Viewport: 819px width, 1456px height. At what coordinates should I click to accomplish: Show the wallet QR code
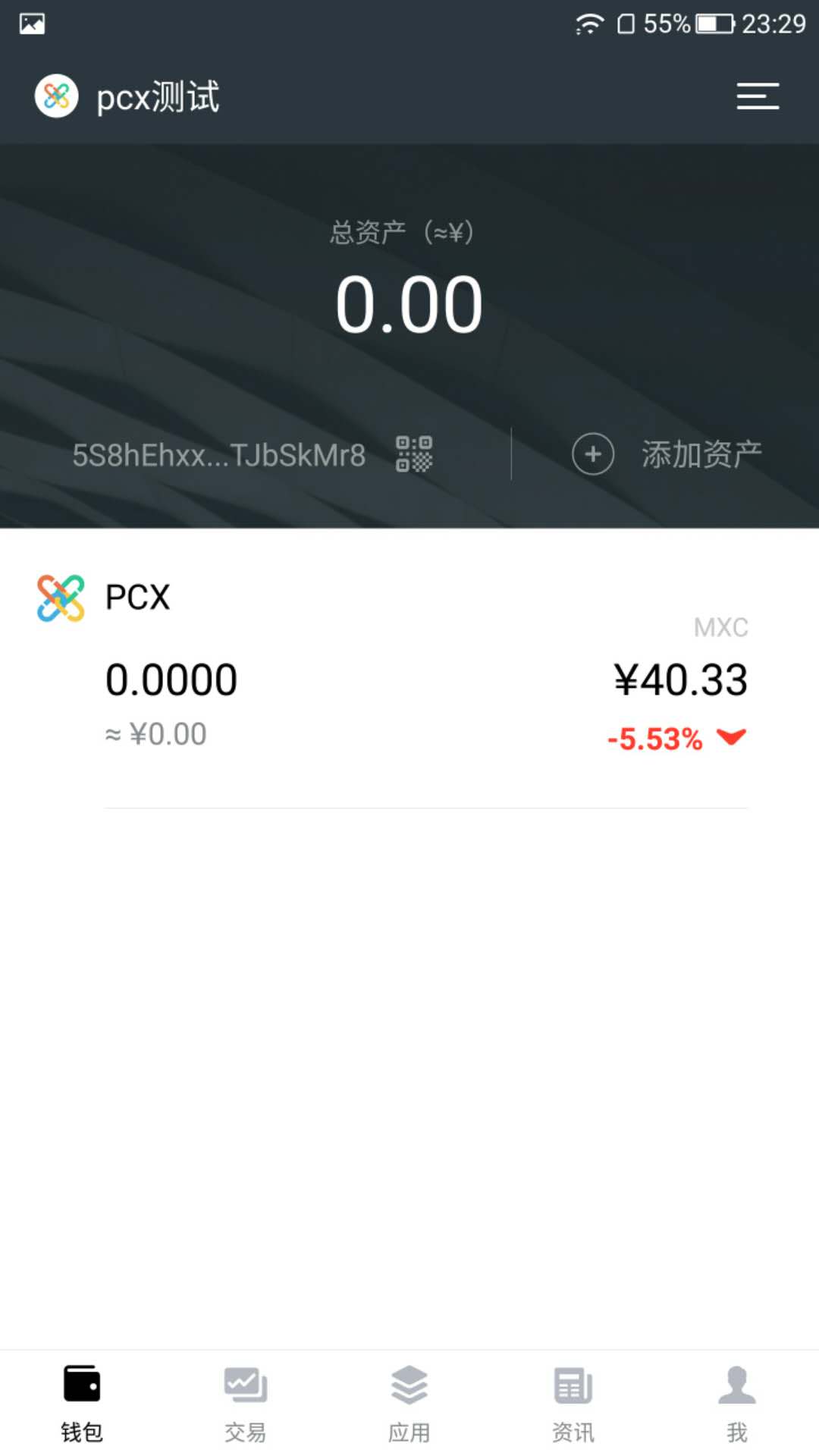(414, 454)
